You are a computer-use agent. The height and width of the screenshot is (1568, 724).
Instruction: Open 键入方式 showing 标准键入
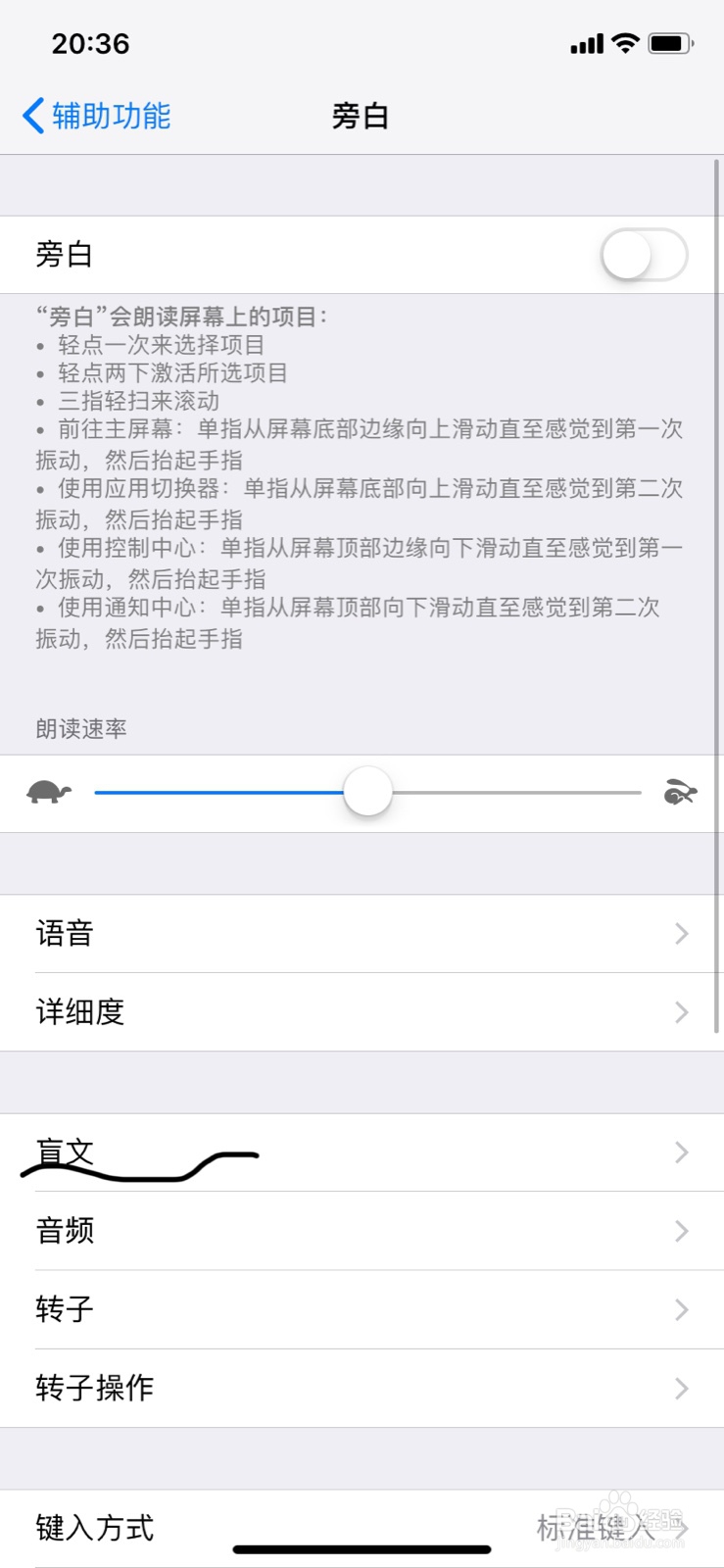pyautogui.click(x=362, y=1525)
